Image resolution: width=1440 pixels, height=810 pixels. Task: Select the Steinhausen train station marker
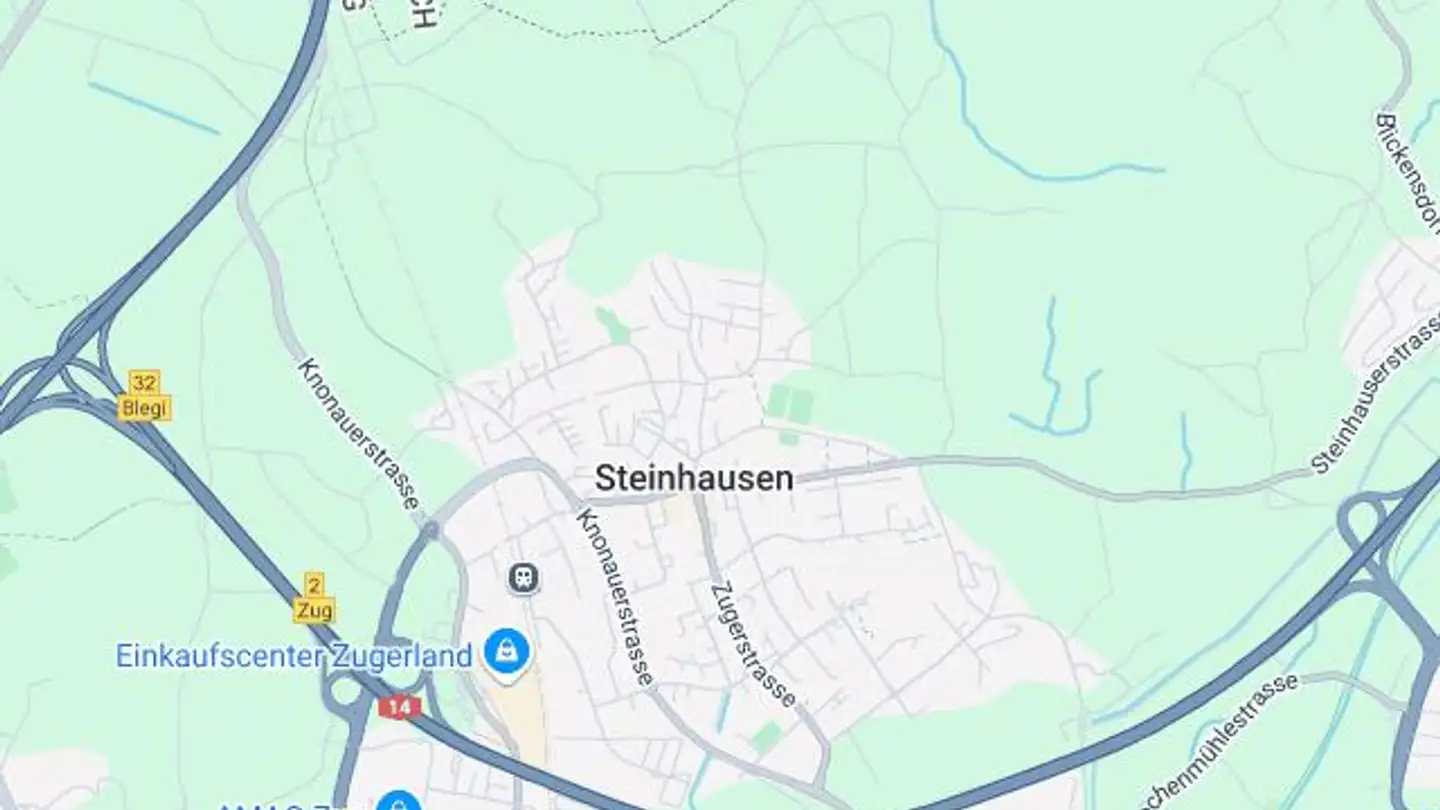coord(523,577)
